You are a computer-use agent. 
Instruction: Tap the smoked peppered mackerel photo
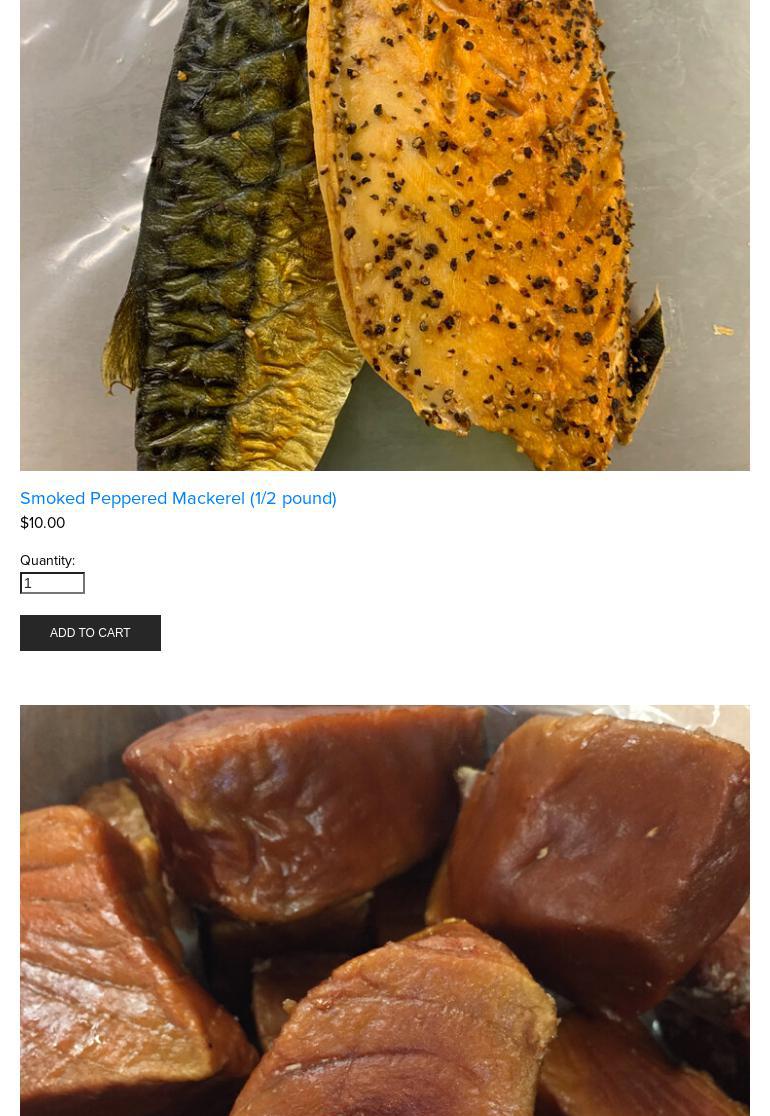(385, 235)
